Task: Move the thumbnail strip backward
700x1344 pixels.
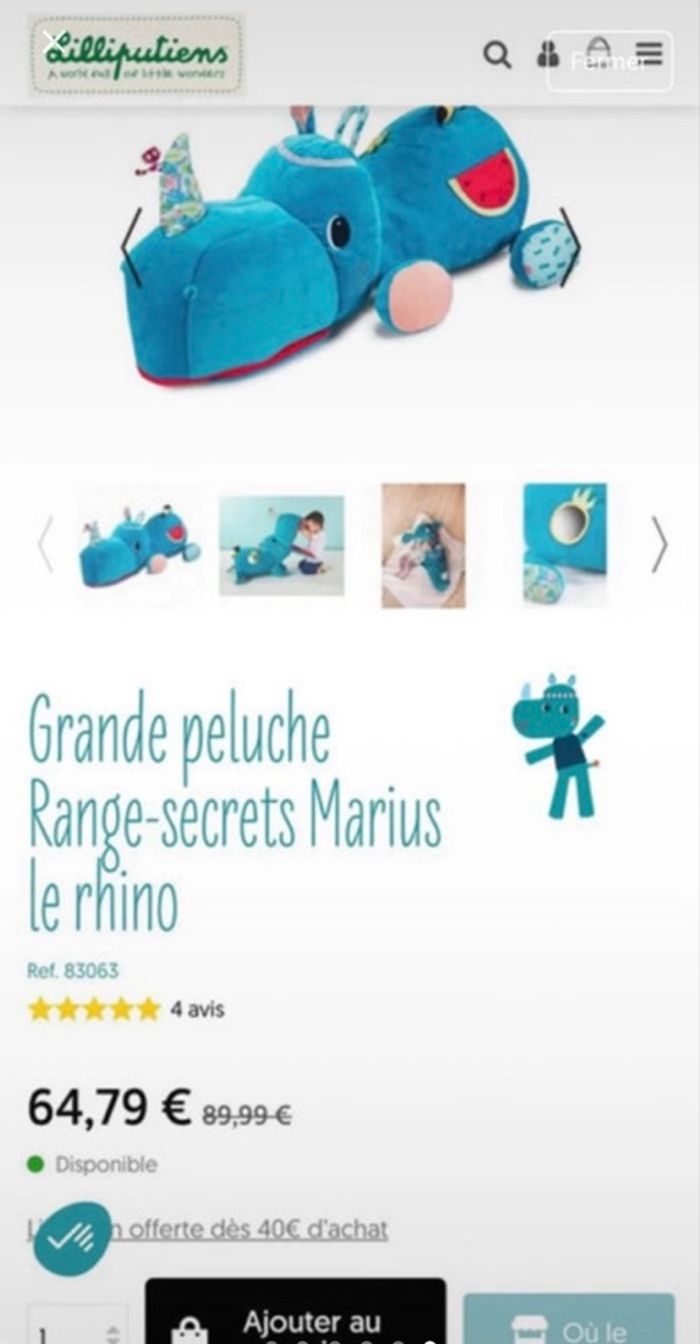Action: coord(45,545)
